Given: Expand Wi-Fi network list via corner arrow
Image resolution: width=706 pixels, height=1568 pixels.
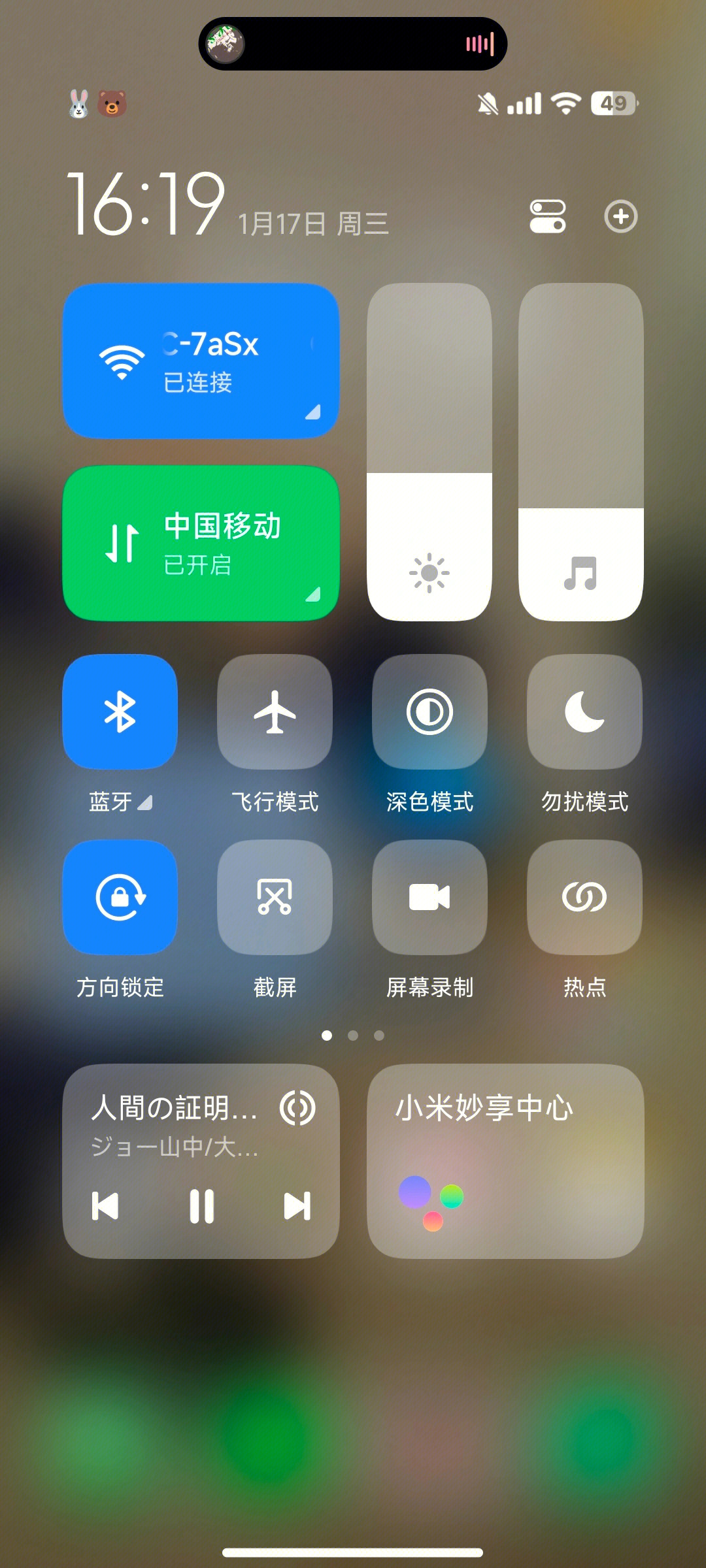Looking at the screenshot, I should click(313, 412).
